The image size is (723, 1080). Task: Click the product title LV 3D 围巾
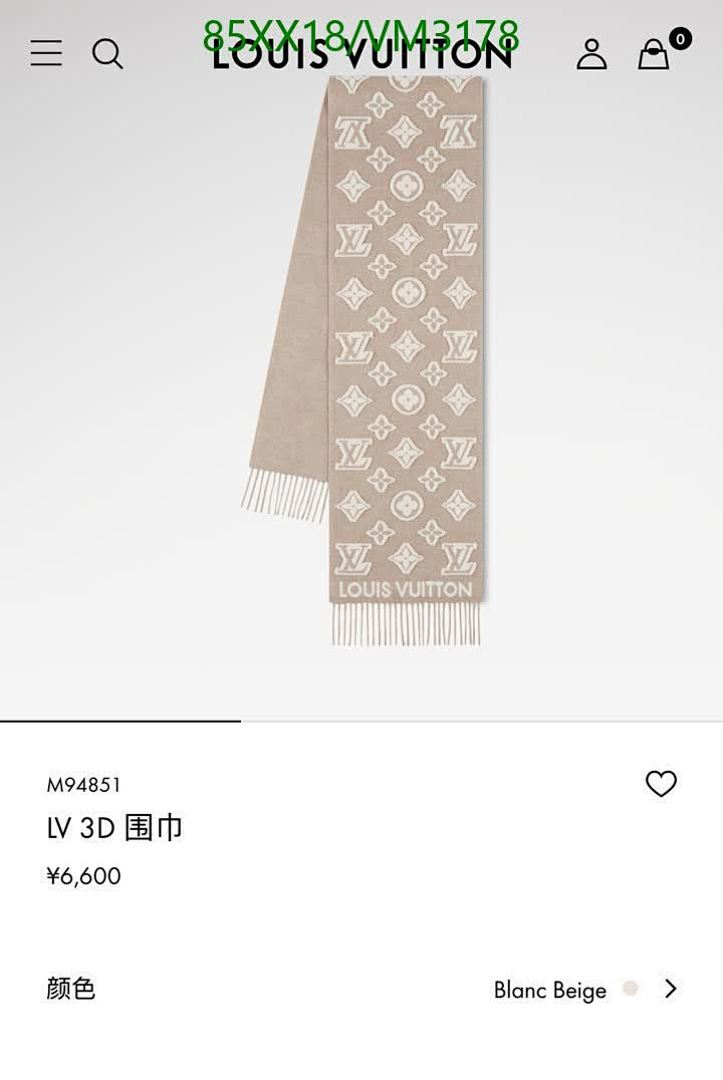(112, 827)
